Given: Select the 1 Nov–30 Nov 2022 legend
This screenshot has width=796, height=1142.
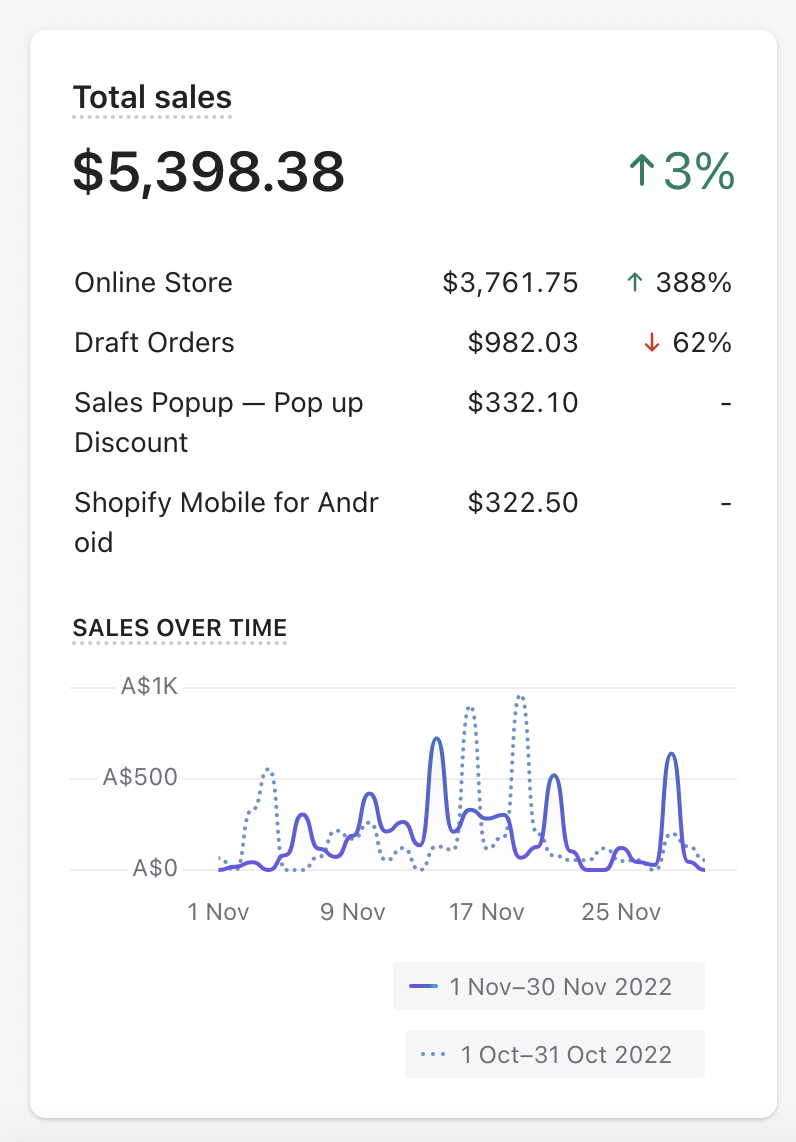Looking at the screenshot, I should click(548, 987).
